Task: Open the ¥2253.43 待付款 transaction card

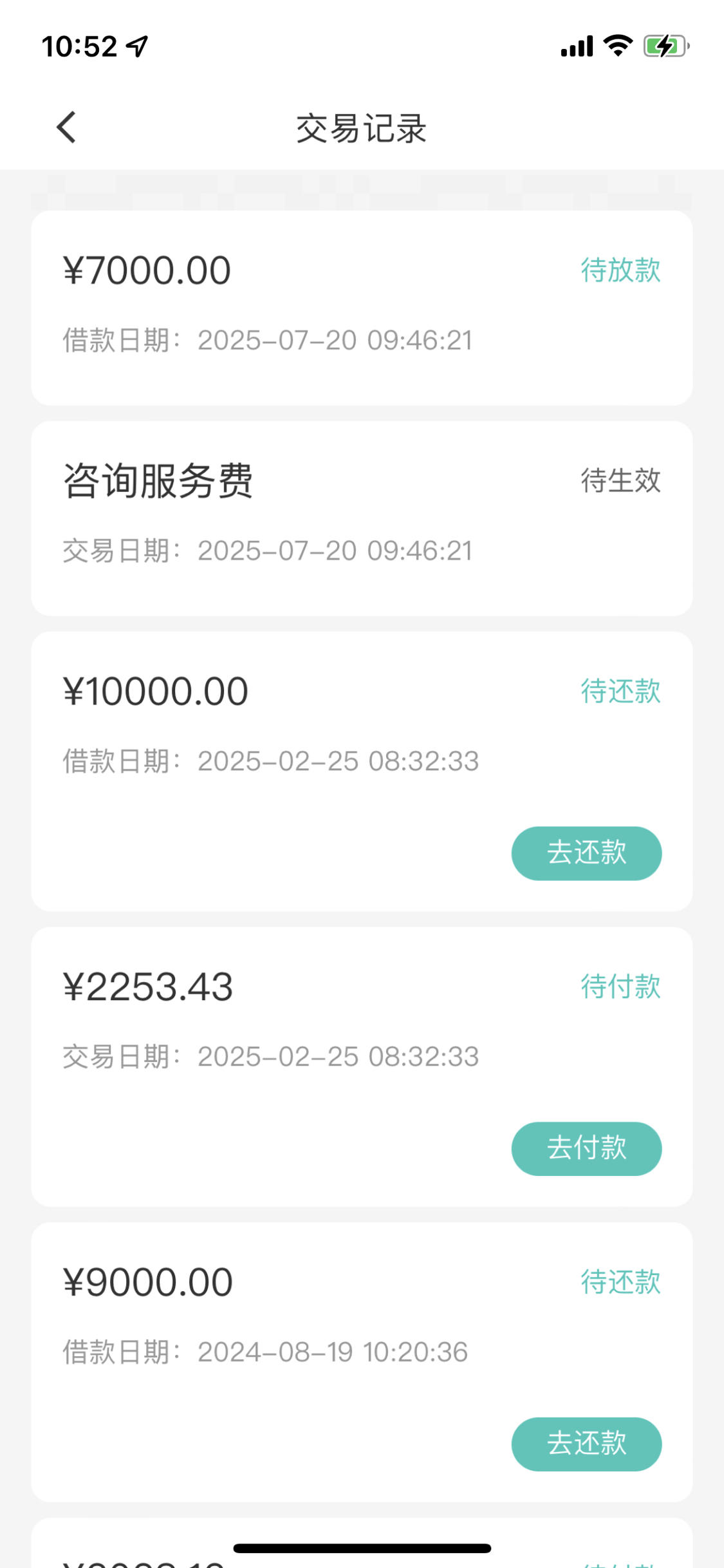Action: [x=362, y=1067]
